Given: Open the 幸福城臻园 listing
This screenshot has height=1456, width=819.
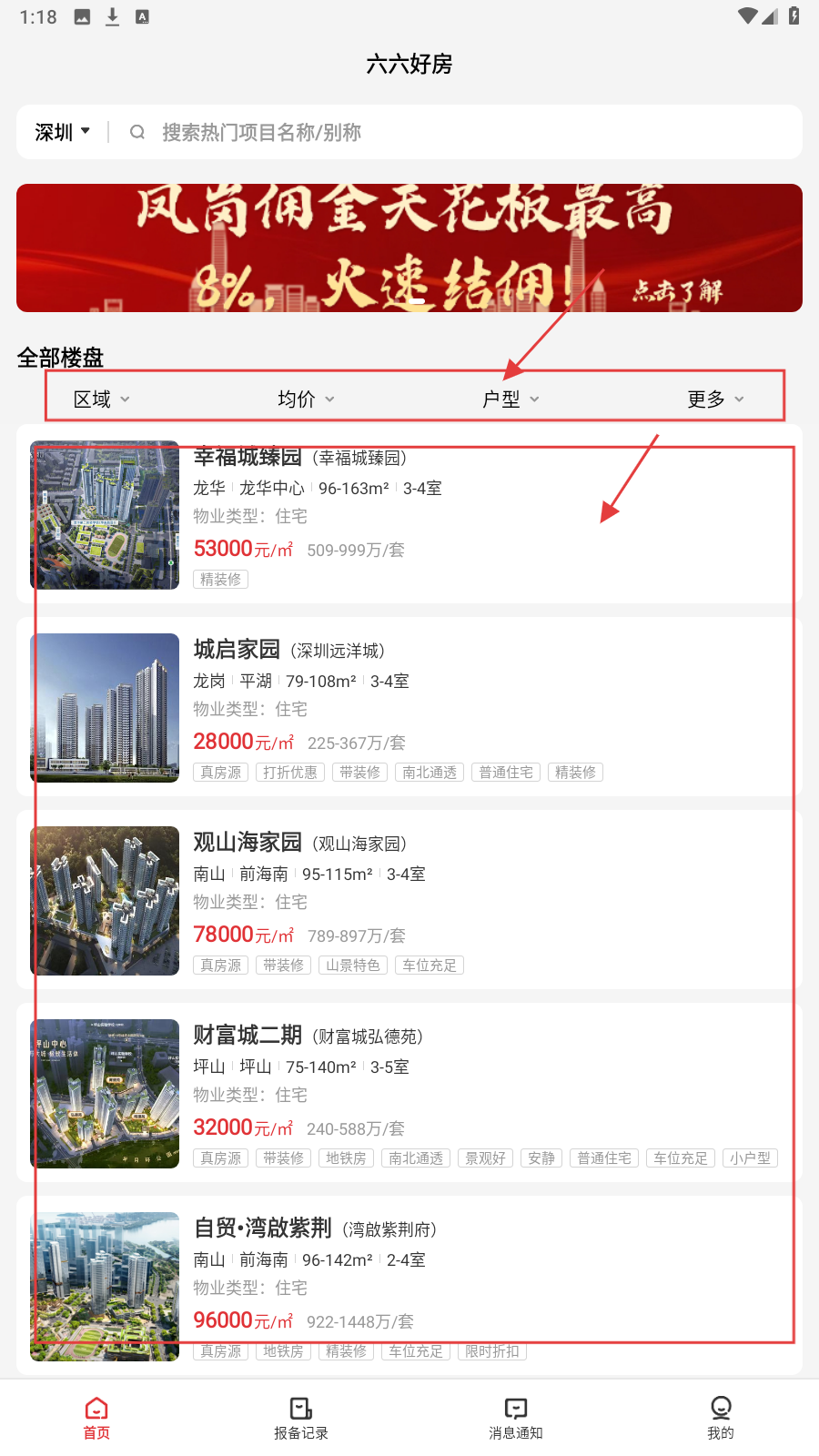Looking at the screenshot, I should (x=409, y=515).
